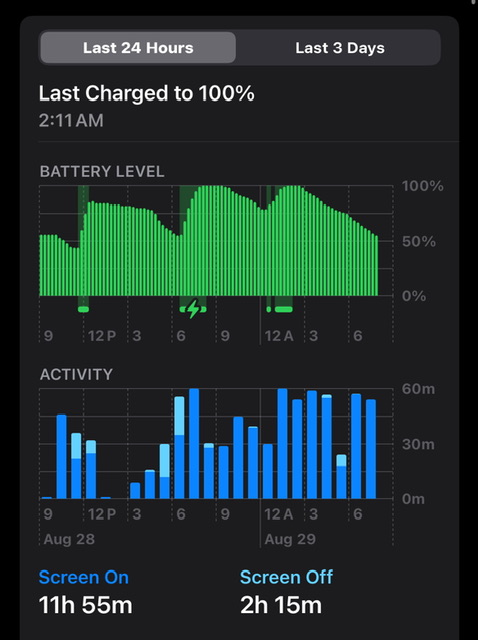The image size is (478, 640).
Task: Select the Last 24 Hours segment
Action: pyautogui.click(x=138, y=48)
